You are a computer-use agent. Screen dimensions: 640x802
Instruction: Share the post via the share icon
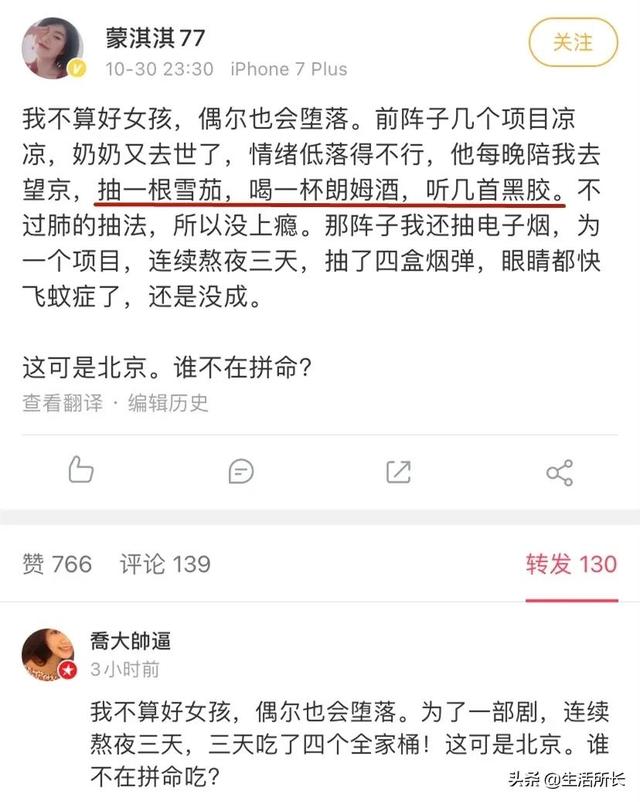(559, 472)
